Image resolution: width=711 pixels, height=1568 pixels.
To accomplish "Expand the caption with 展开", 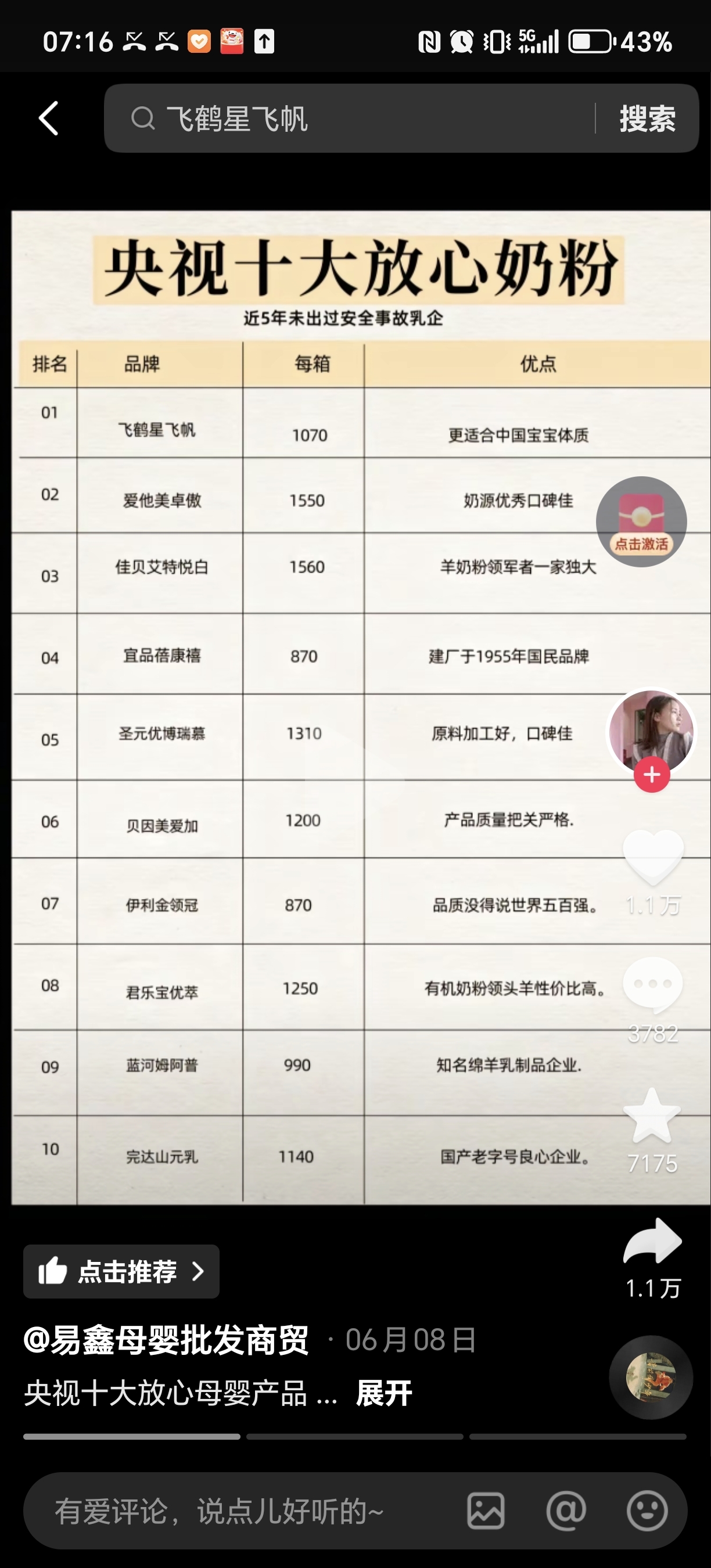I will coord(384,1393).
